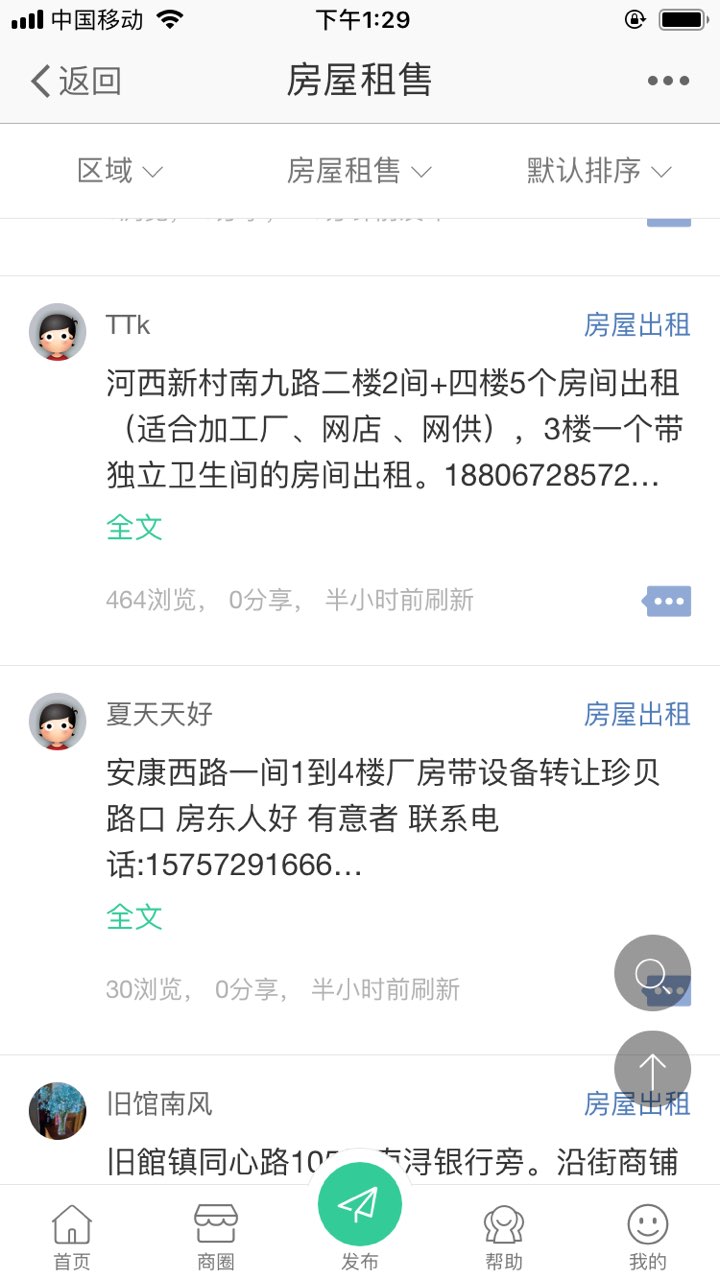
Task: Open the floating search button
Action: [652, 972]
